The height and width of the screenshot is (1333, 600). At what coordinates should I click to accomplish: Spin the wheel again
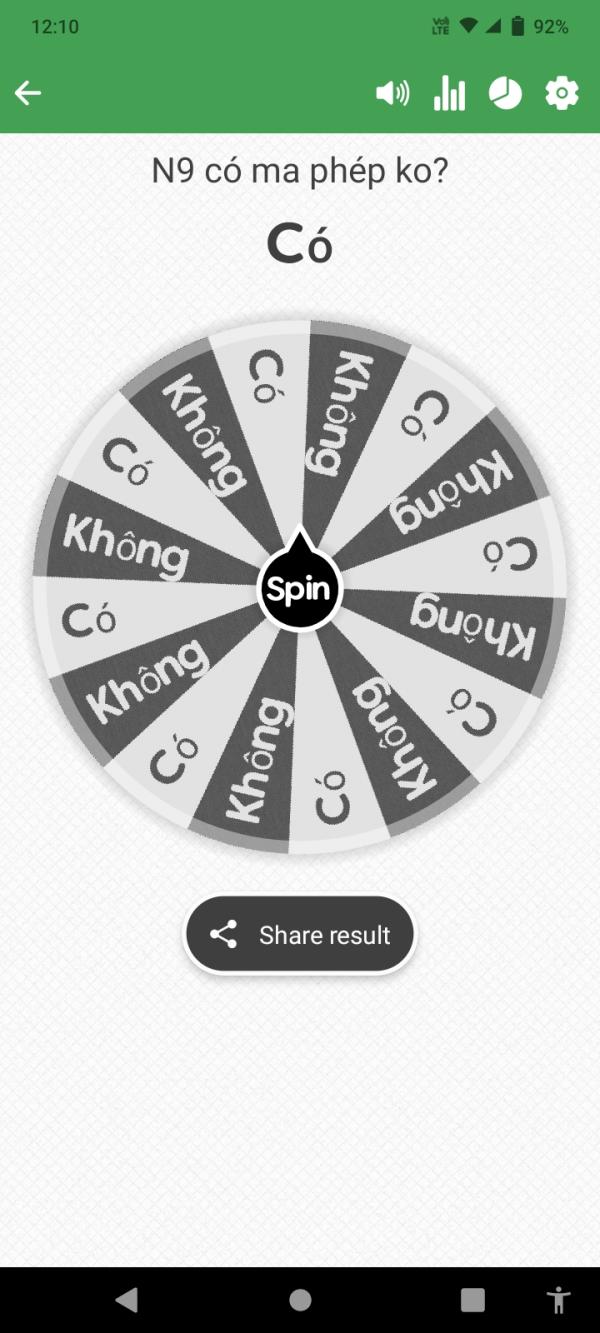(x=300, y=589)
